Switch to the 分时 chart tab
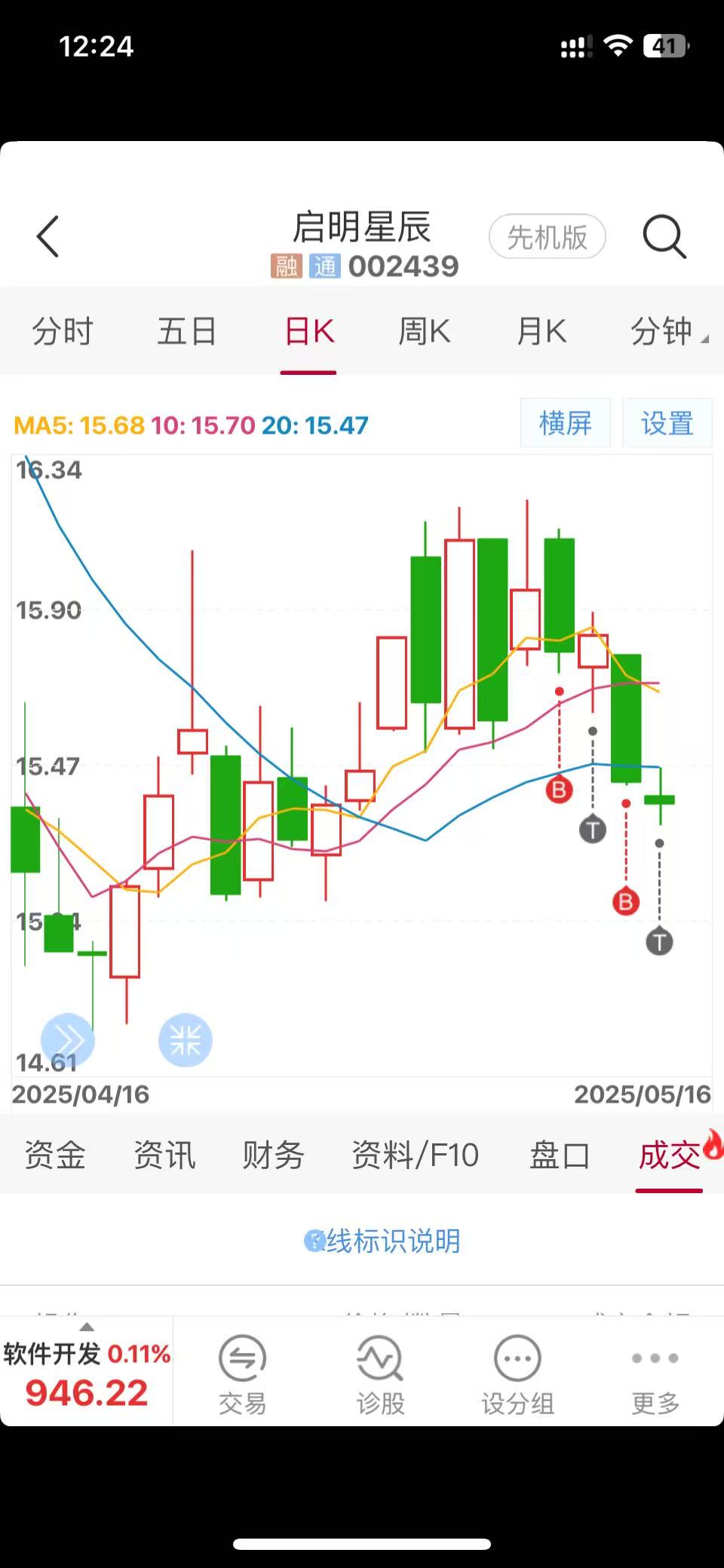This screenshot has height=1568, width=724. (63, 332)
